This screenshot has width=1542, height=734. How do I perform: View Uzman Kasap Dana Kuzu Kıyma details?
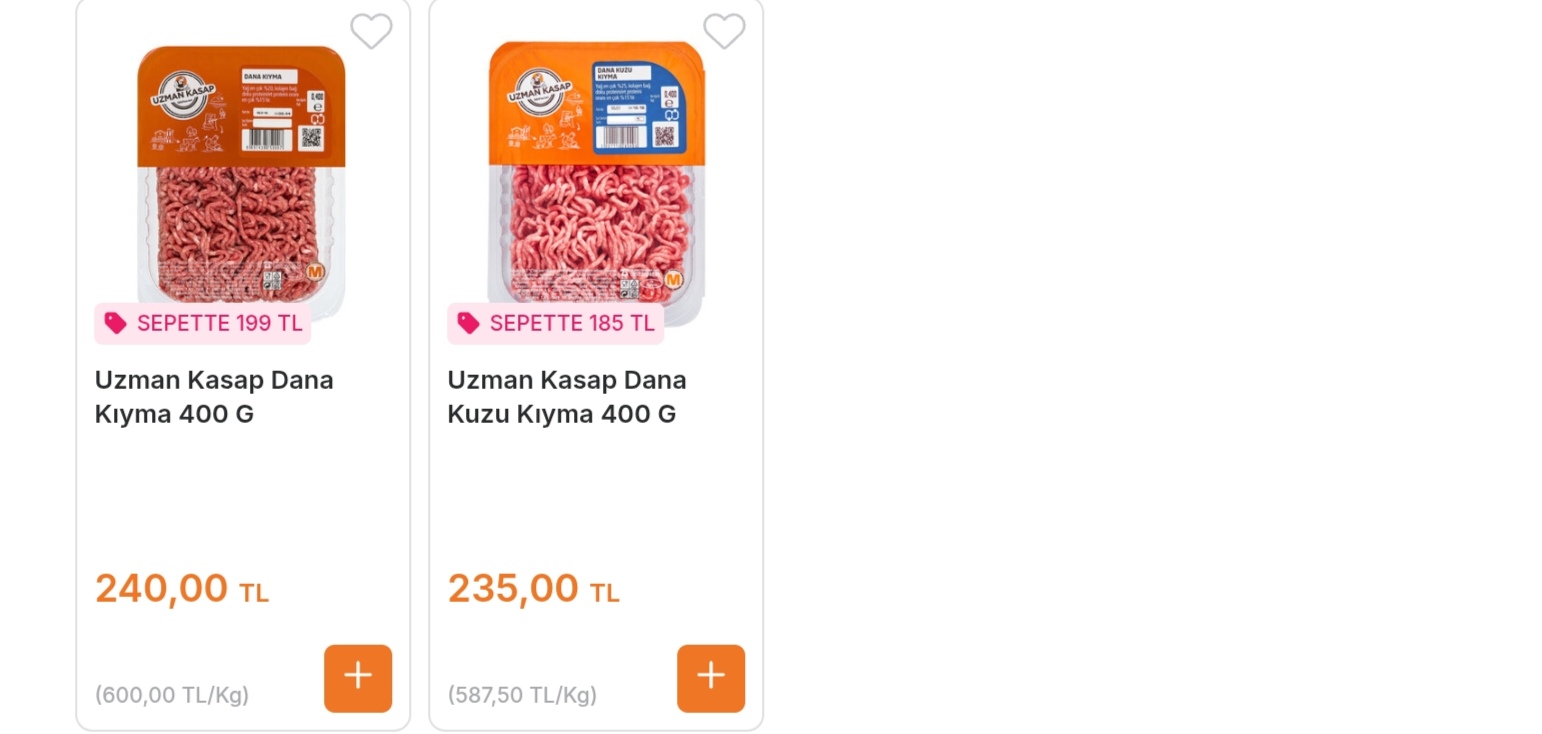[566, 396]
